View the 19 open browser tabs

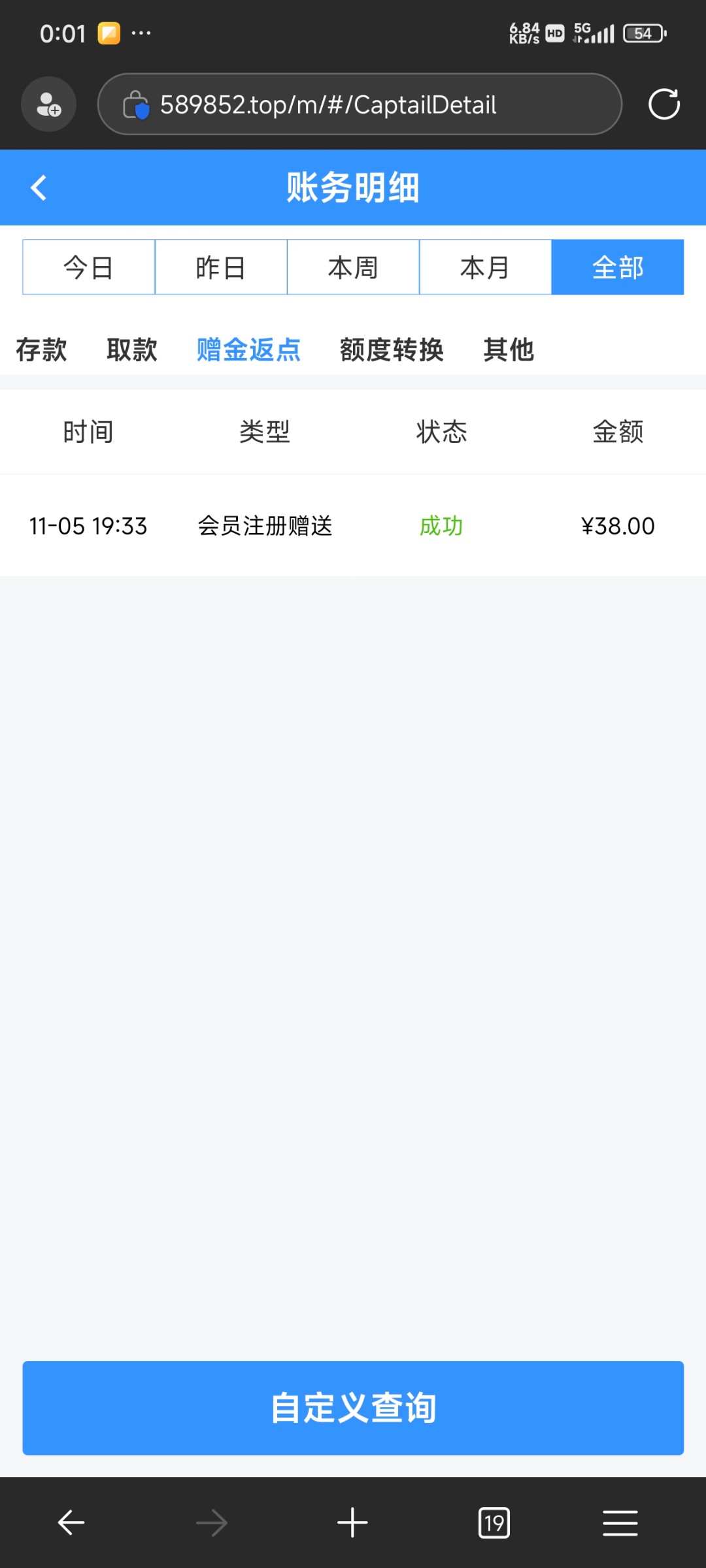click(x=494, y=1523)
